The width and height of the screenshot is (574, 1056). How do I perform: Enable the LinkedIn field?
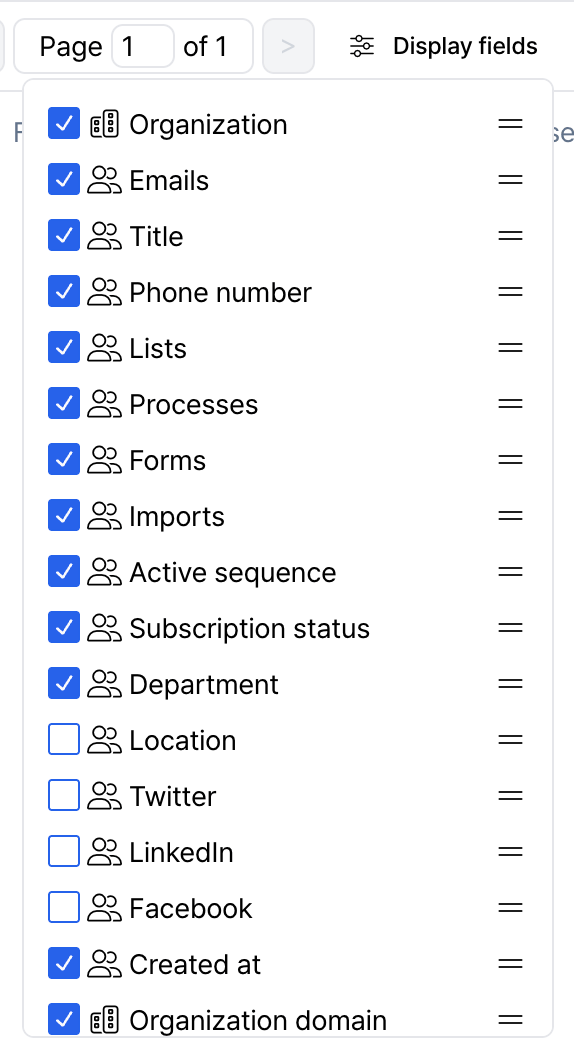[x=64, y=851]
